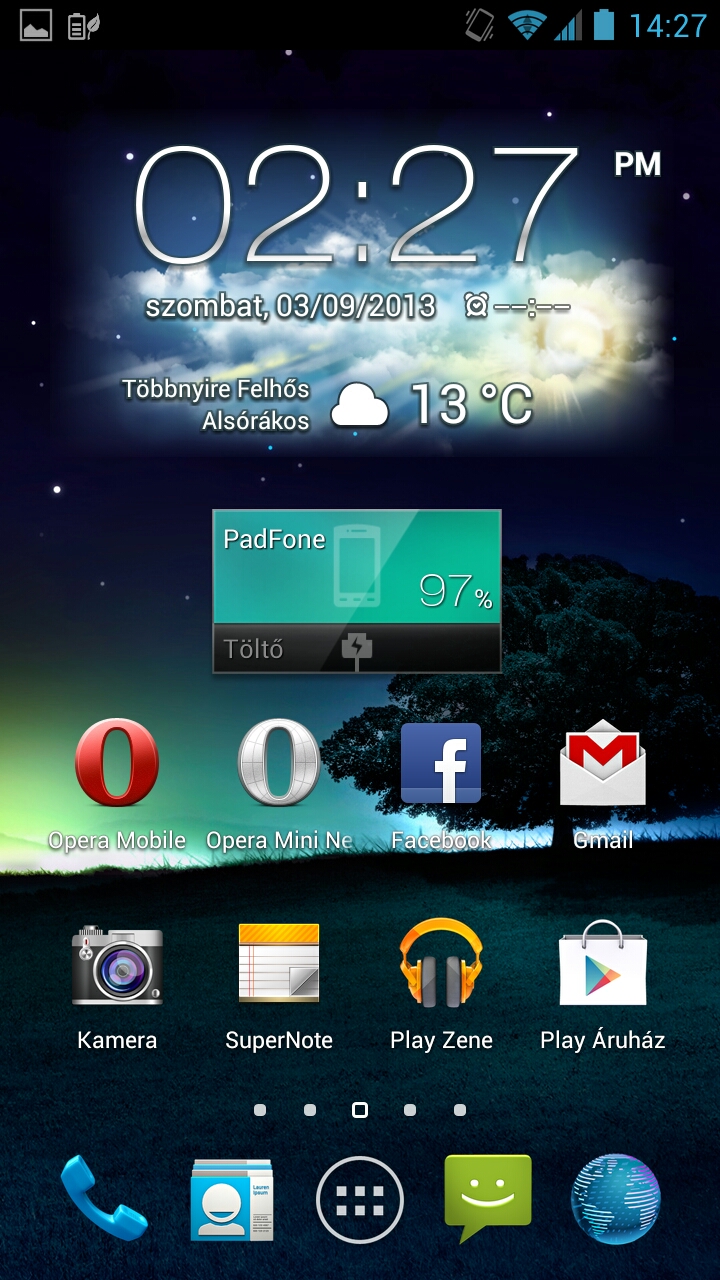Open Gmail
The image size is (720, 1280).
click(x=603, y=765)
